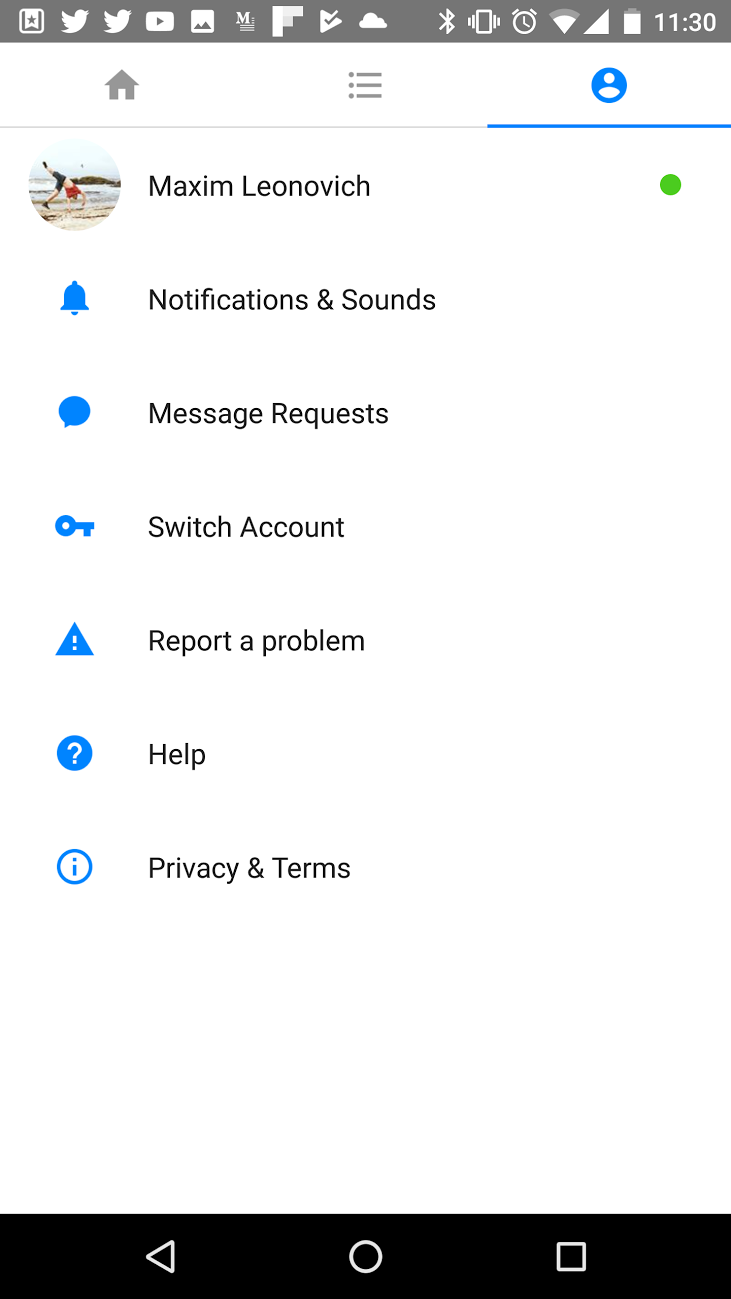Tap the conversations list icon

point(365,85)
